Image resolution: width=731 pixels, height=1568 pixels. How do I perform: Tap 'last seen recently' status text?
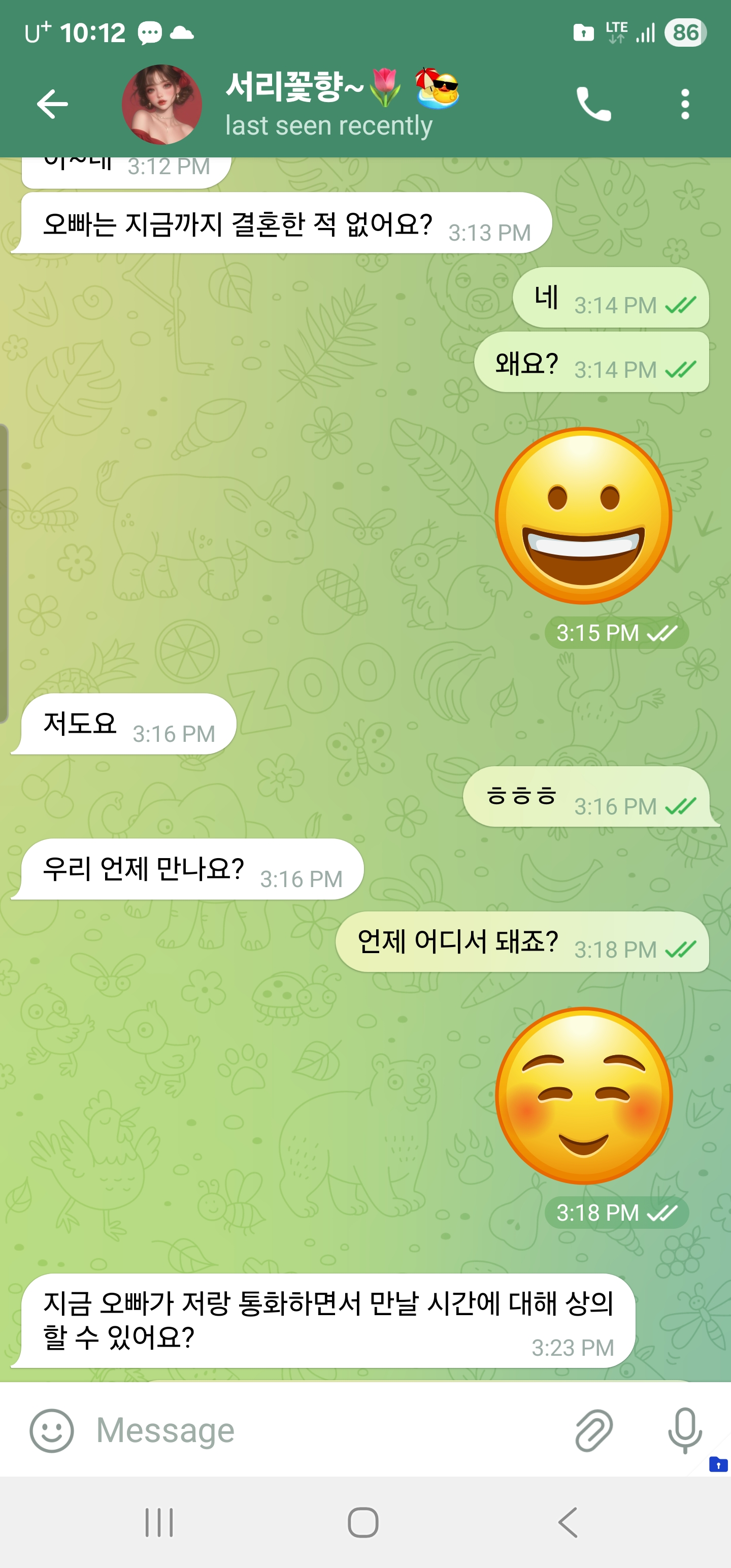click(x=329, y=125)
